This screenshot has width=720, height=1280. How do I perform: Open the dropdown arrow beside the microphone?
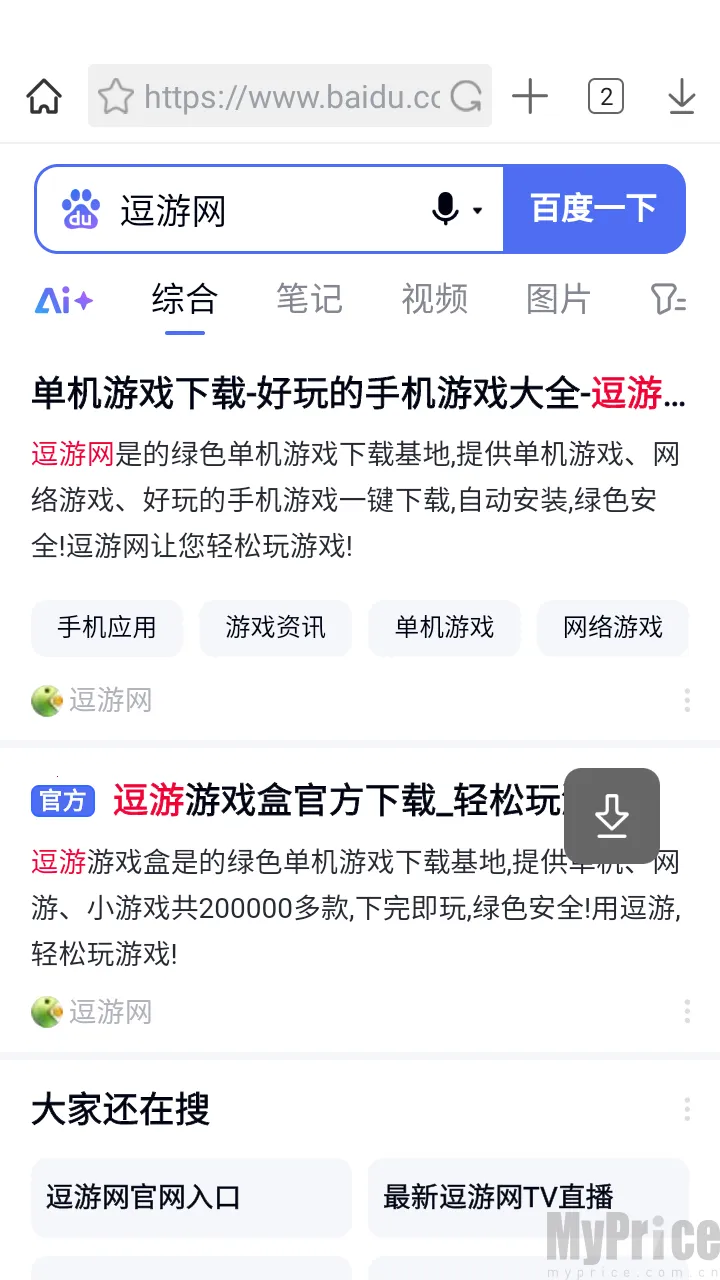click(474, 212)
